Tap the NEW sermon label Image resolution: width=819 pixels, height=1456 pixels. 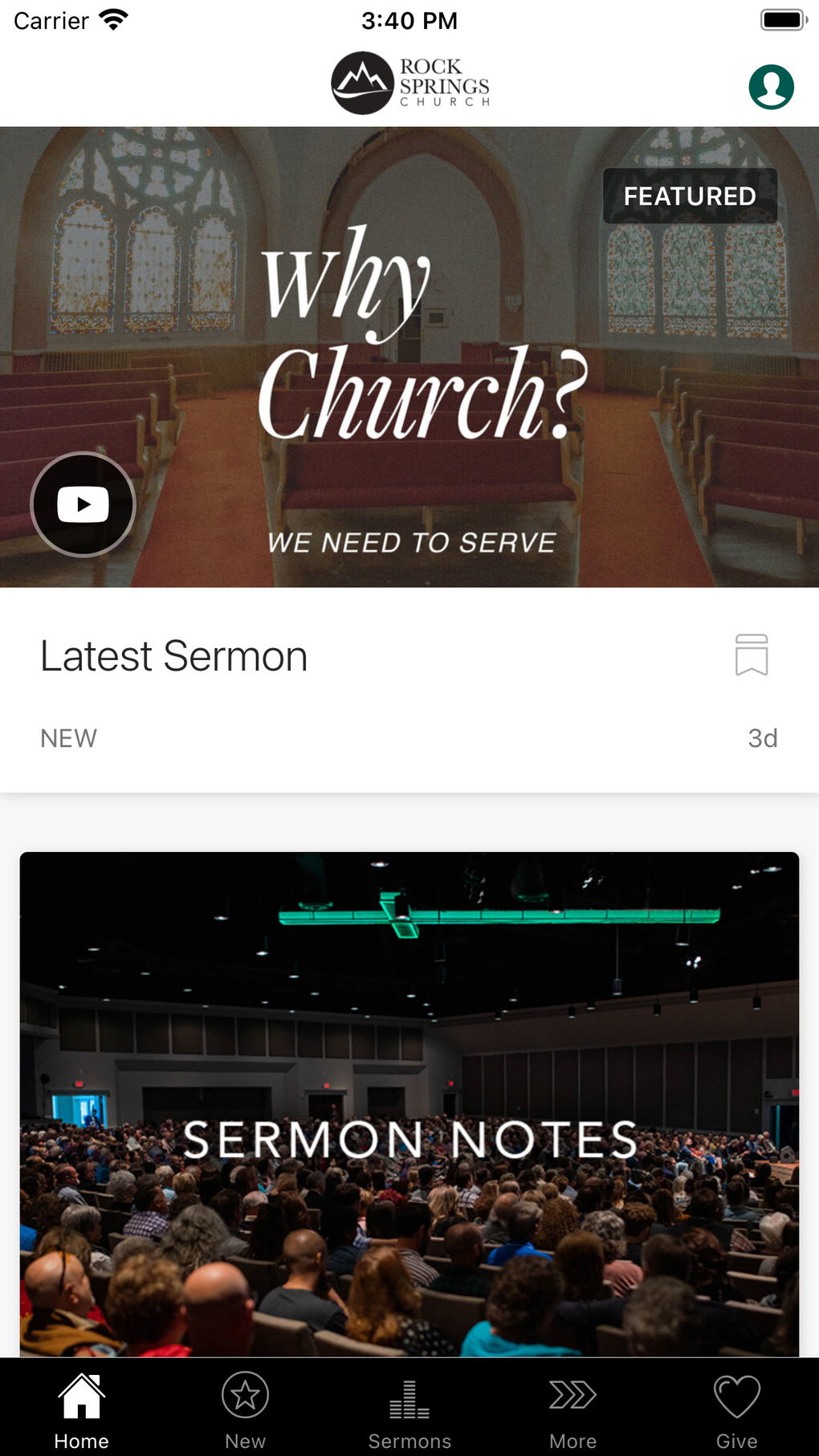coord(68,737)
